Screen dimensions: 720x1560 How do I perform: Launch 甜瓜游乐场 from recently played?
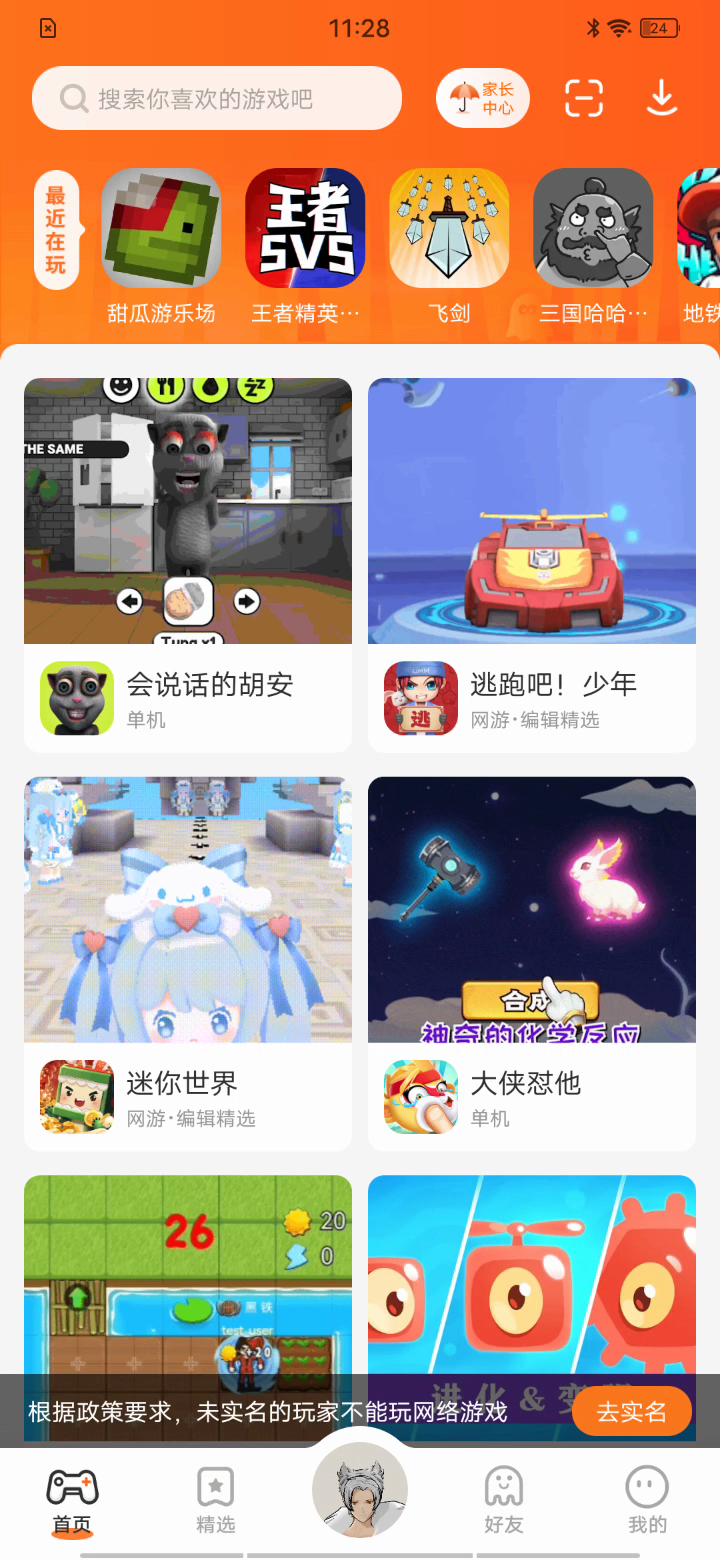pos(161,229)
